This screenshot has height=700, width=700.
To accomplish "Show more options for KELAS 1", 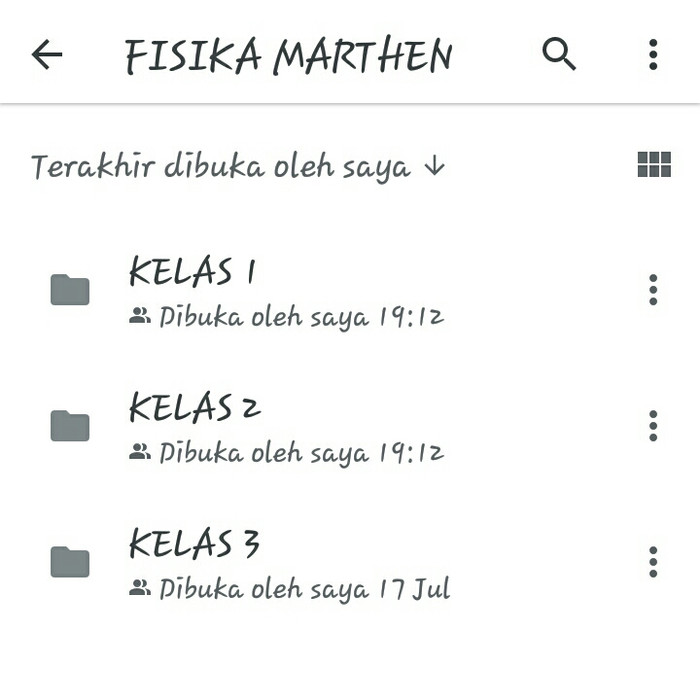I will [653, 290].
